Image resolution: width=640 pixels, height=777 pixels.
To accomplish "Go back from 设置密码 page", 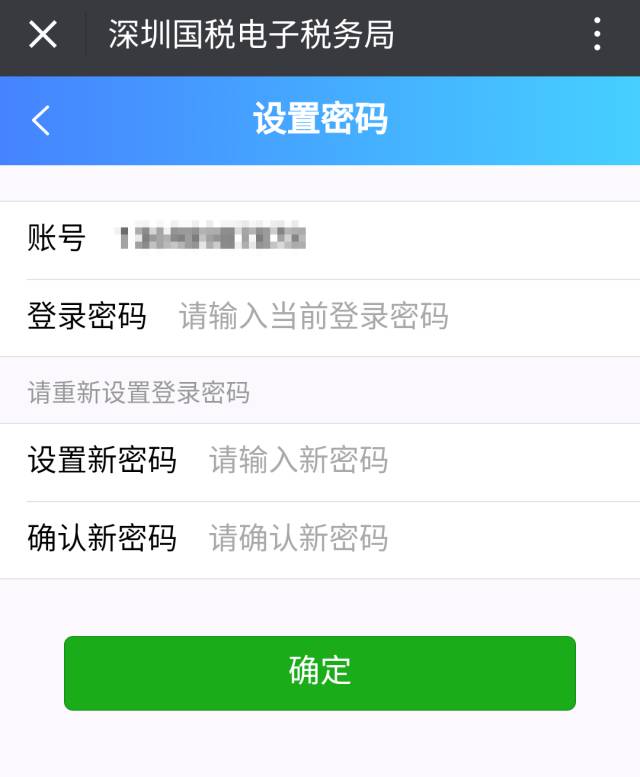I will pos(41,121).
